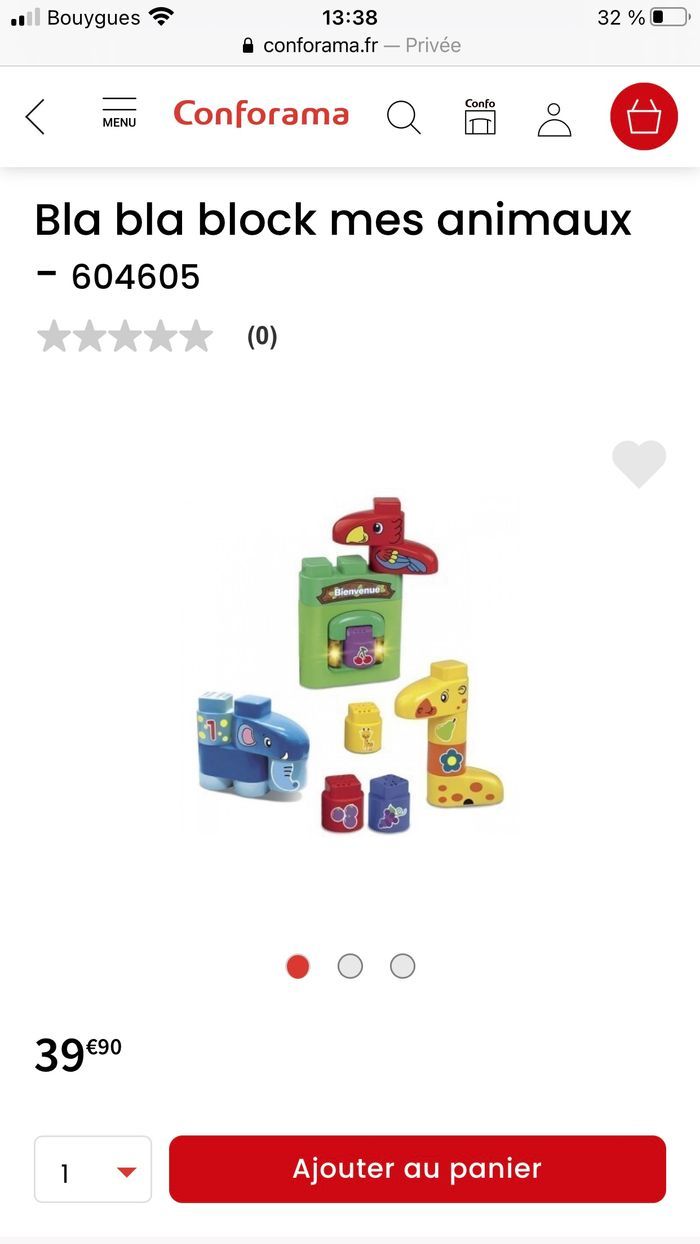This screenshot has height=1244, width=700.
Task: Open the Confo store locator
Action: click(x=480, y=117)
